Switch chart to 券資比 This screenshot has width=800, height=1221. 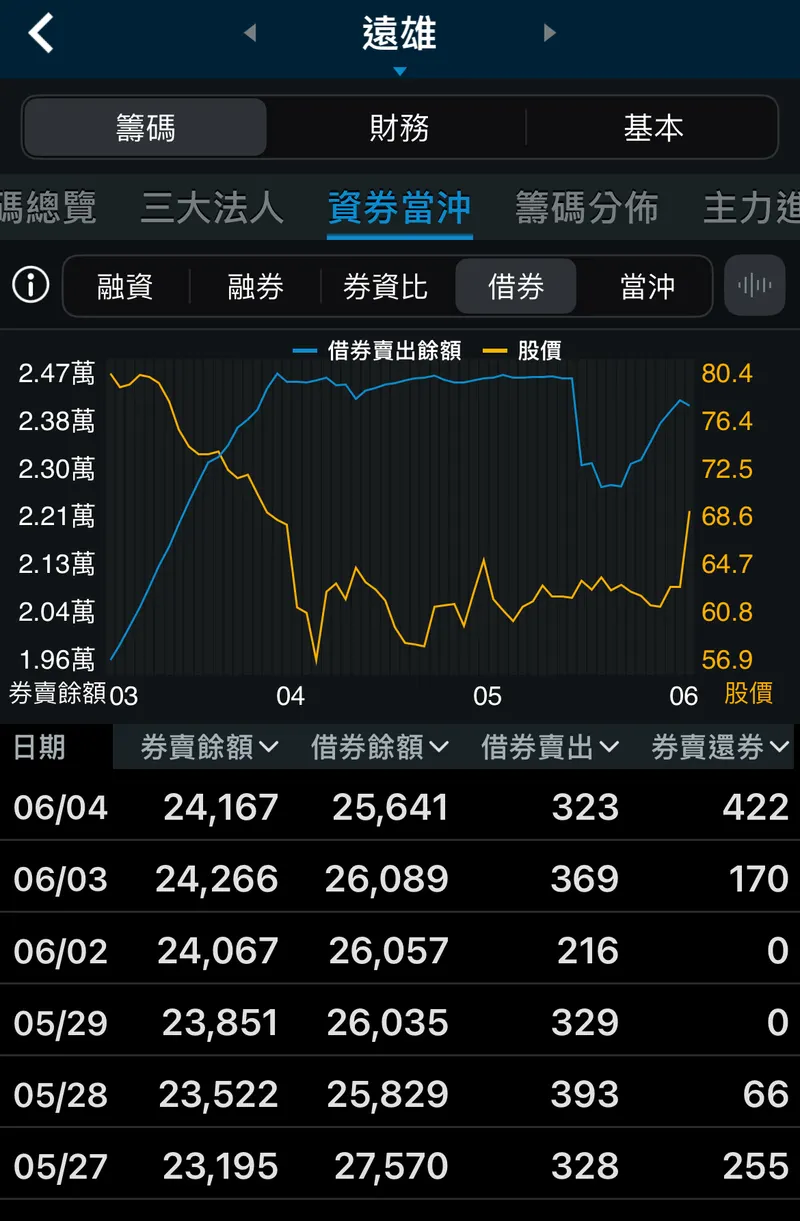(385, 287)
